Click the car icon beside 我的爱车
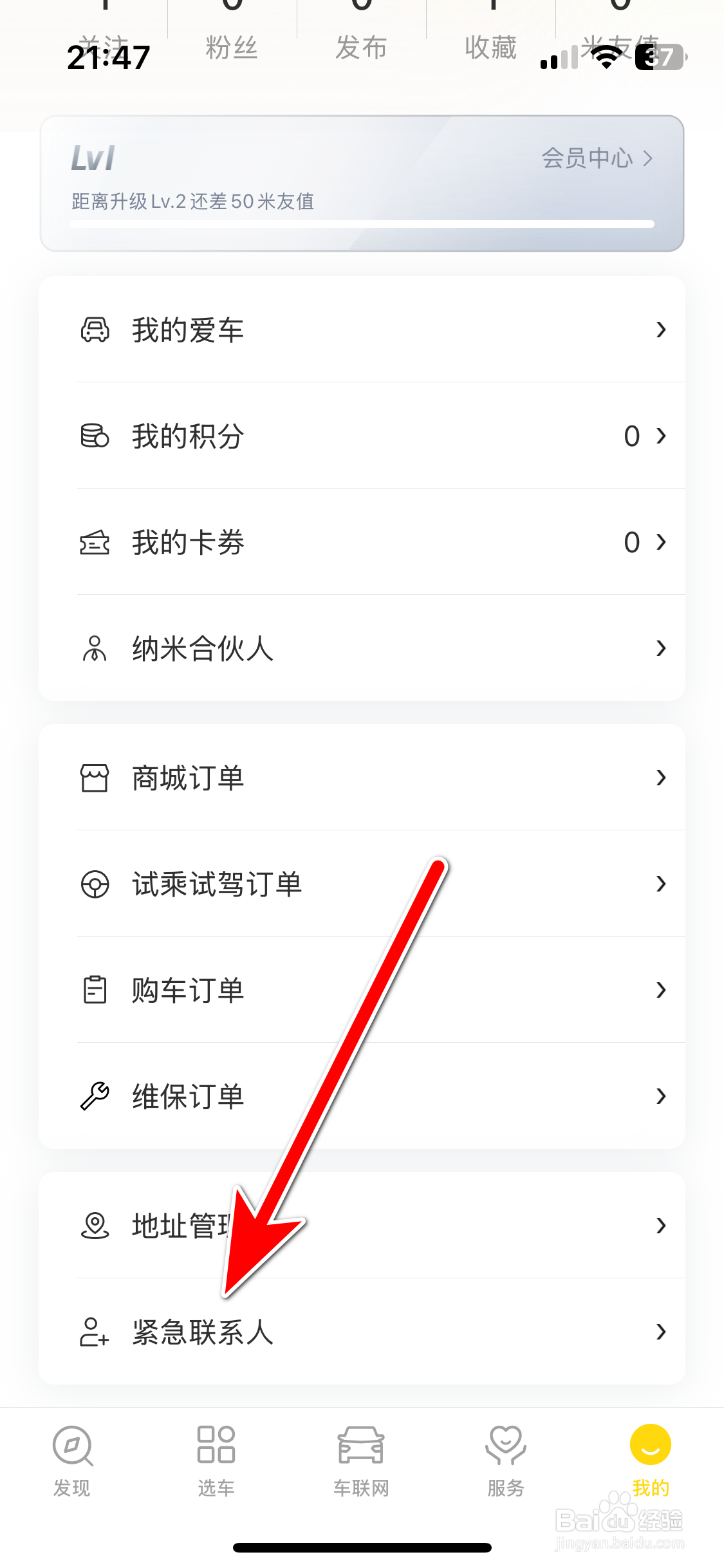The image size is (724, 1568). [94, 330]
